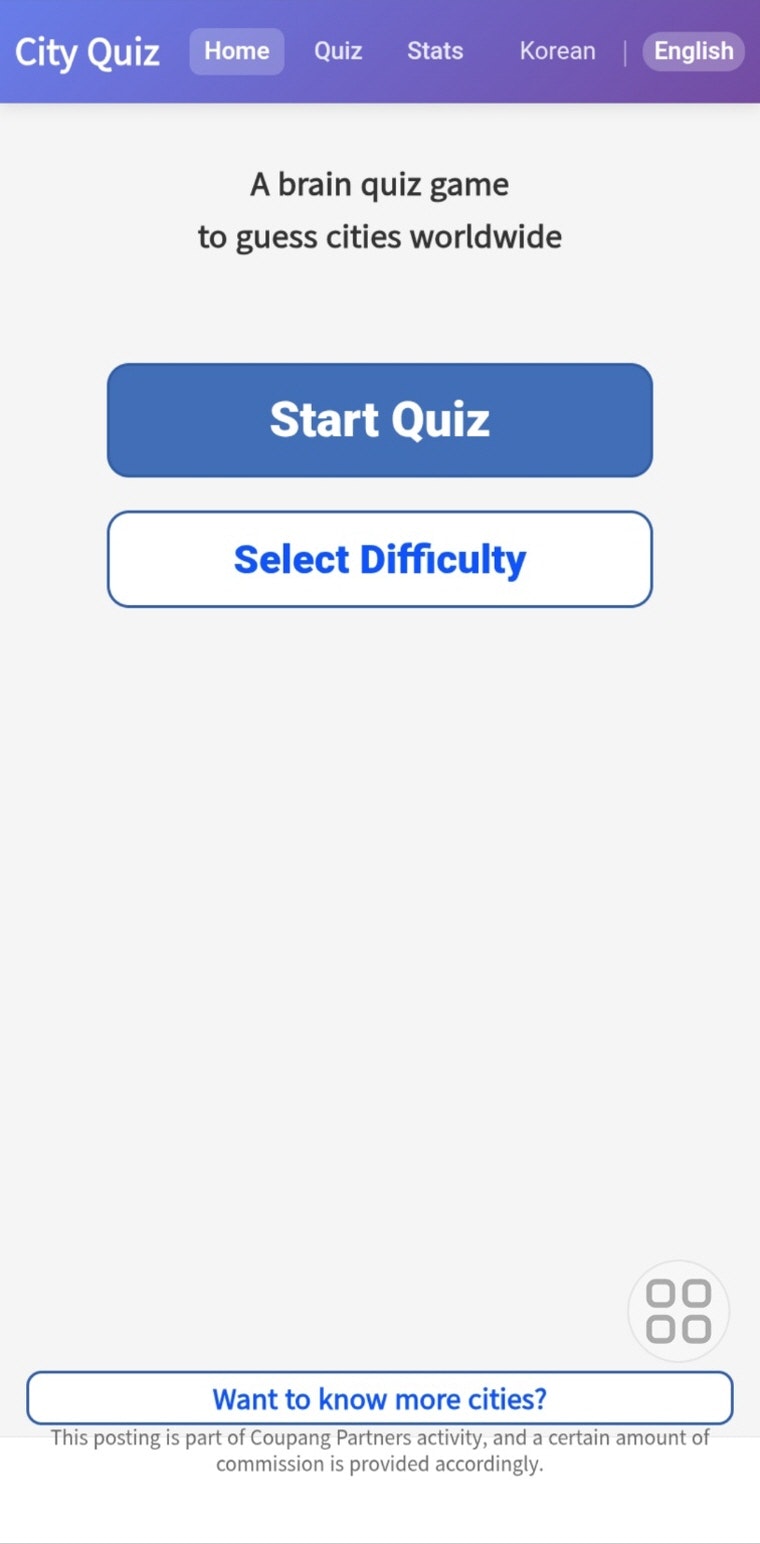Image resolution: width=760 pixels, height=1544 pixels.
Task: Open the Home tab in the navigation bar
Action: tap(236, 51)
